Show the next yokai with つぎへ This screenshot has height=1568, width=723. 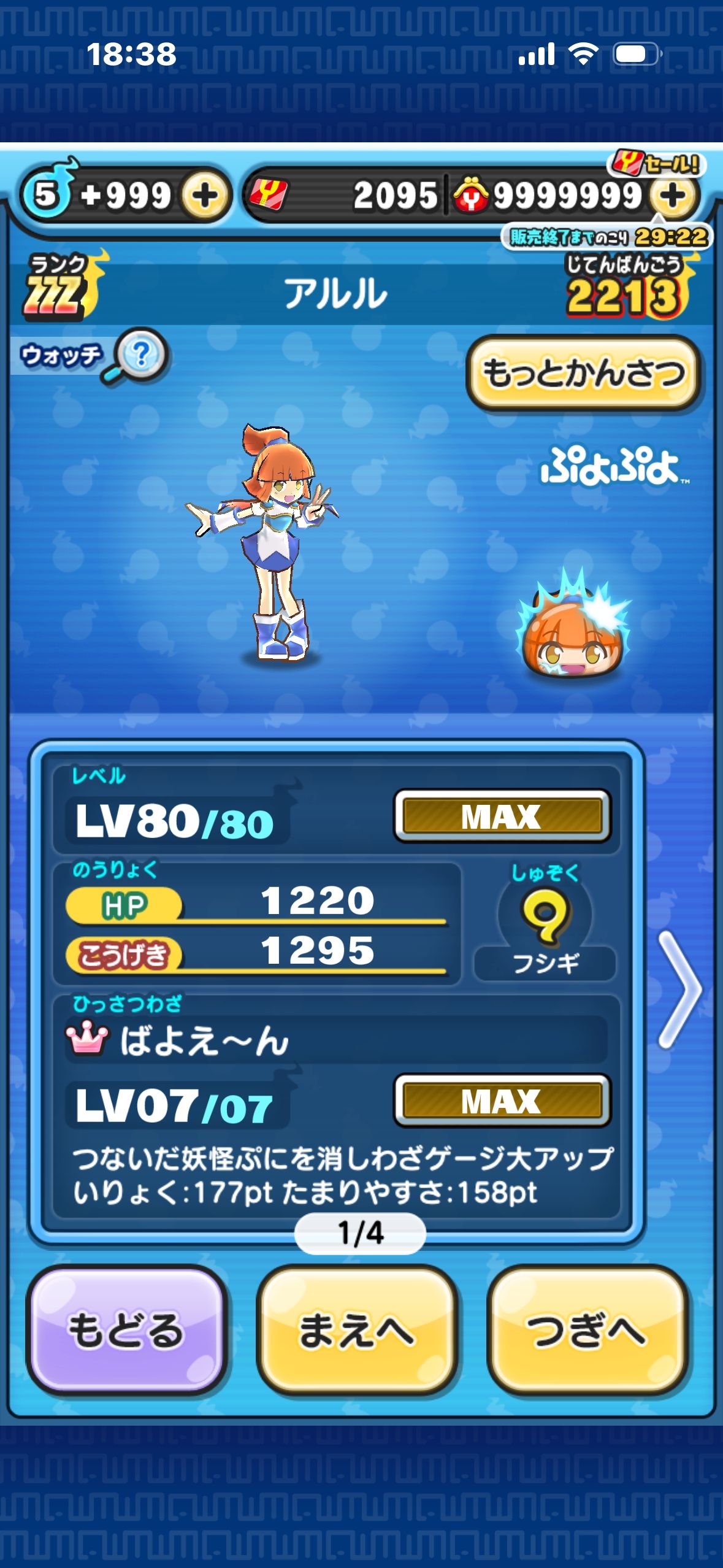pos(587,1331)
